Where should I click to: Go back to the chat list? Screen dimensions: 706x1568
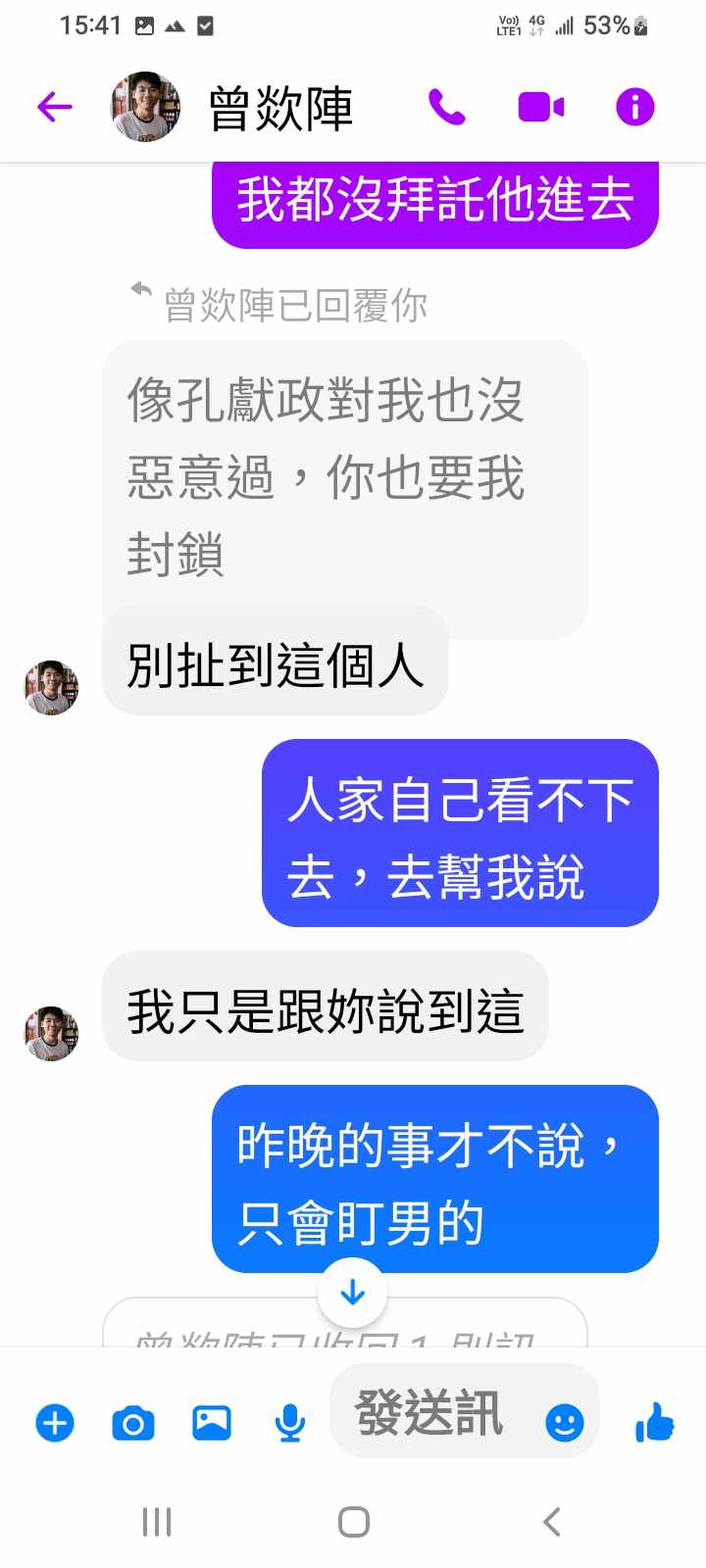55,107
